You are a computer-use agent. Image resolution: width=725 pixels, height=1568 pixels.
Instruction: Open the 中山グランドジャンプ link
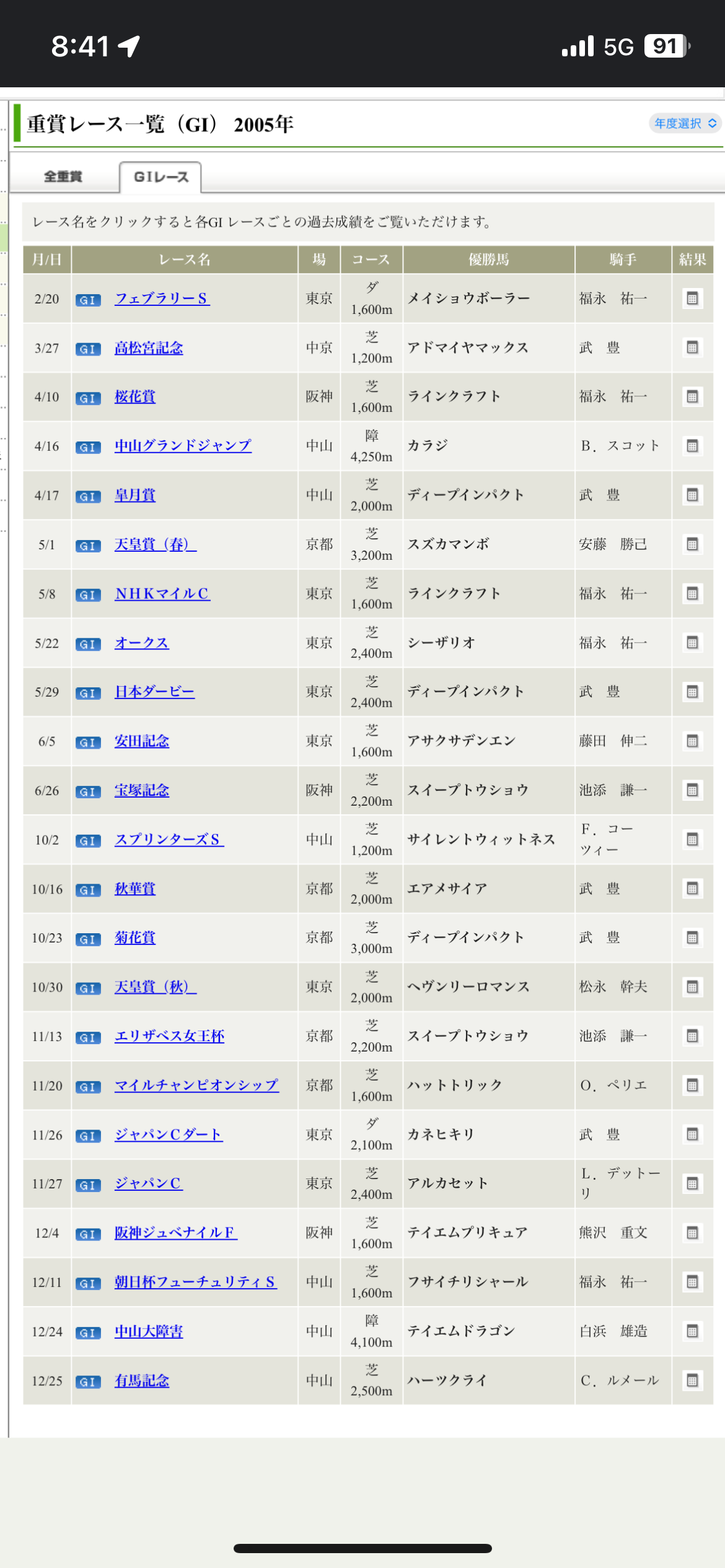click(x=183, y=446)
